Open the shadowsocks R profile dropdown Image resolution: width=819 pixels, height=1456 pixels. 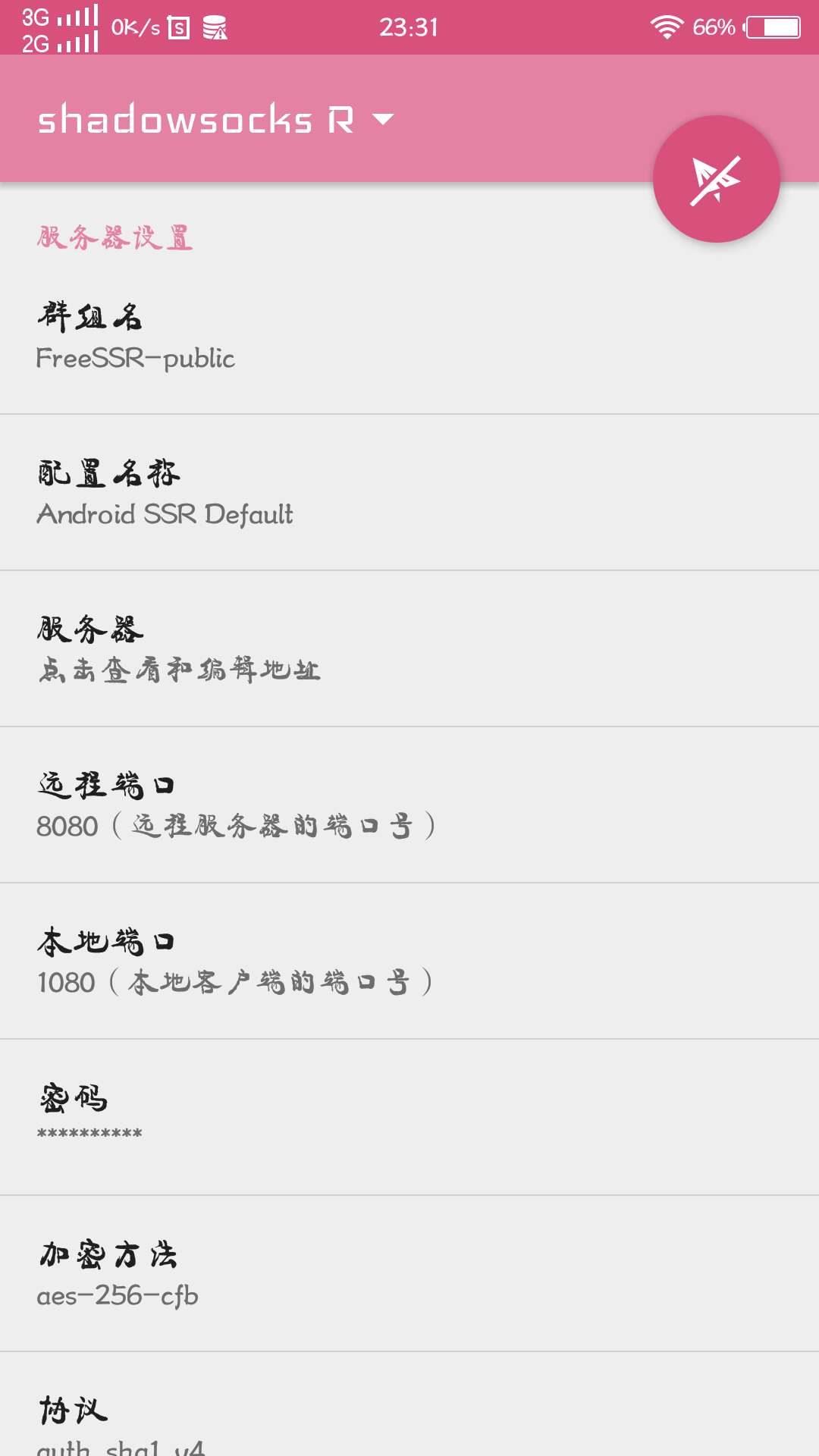[x=216, y=120]
